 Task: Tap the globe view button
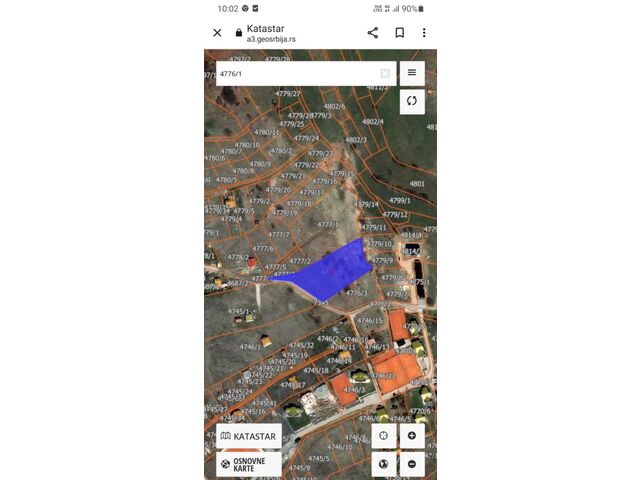coord(384,464)
